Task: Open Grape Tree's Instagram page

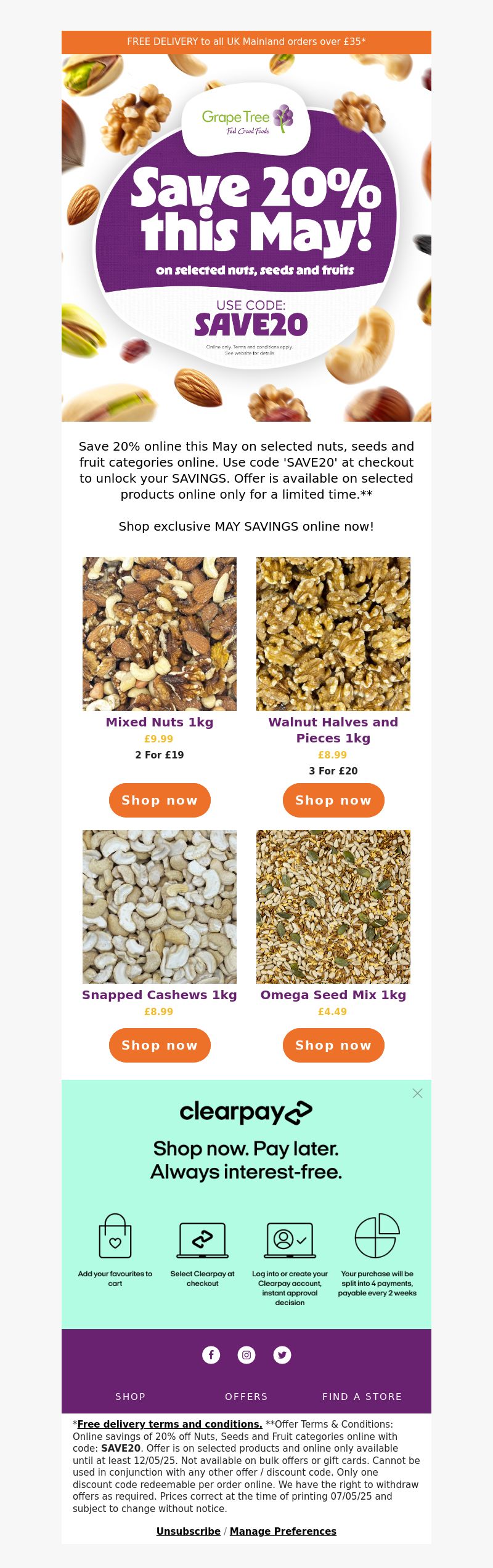Action: (x=246, y=1355)
